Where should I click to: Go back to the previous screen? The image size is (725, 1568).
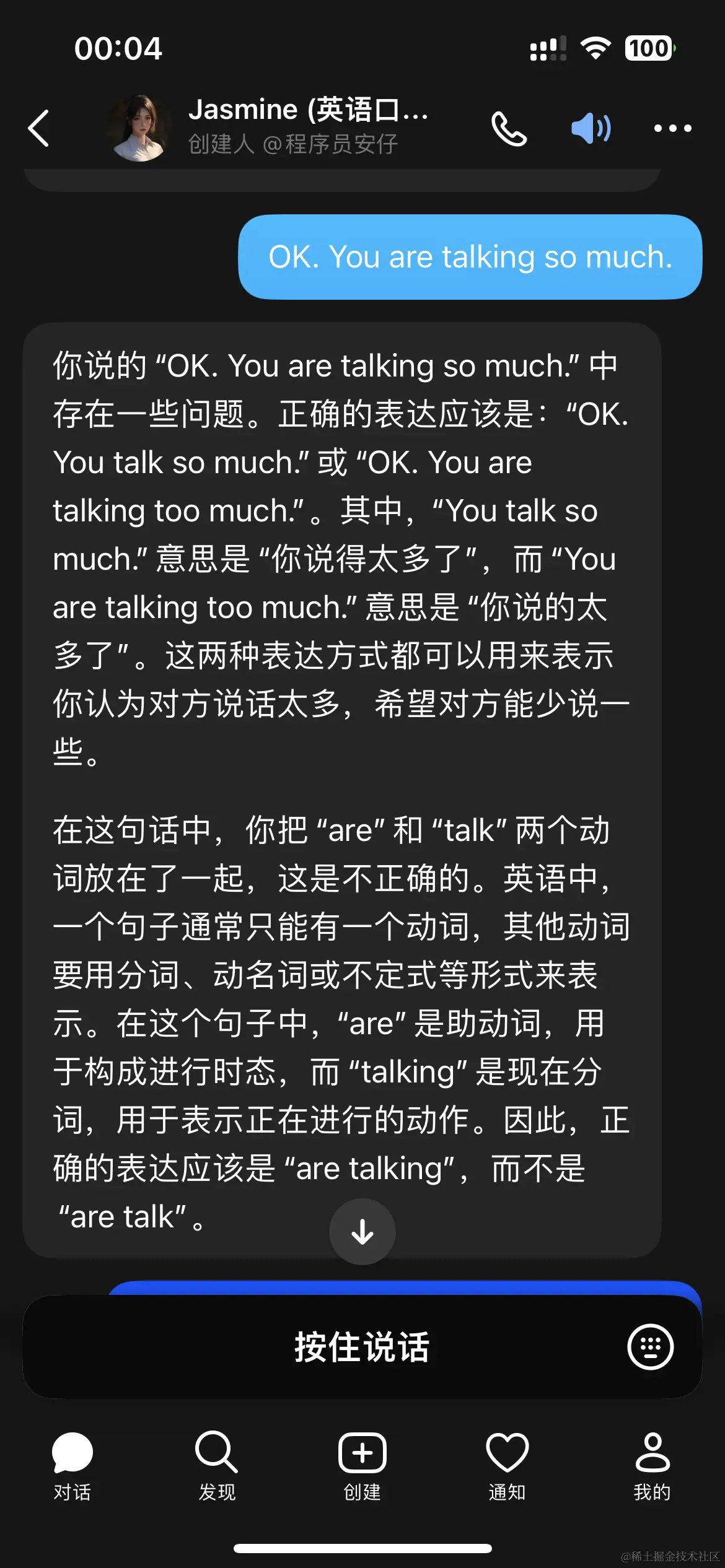(x=39, y=128)
